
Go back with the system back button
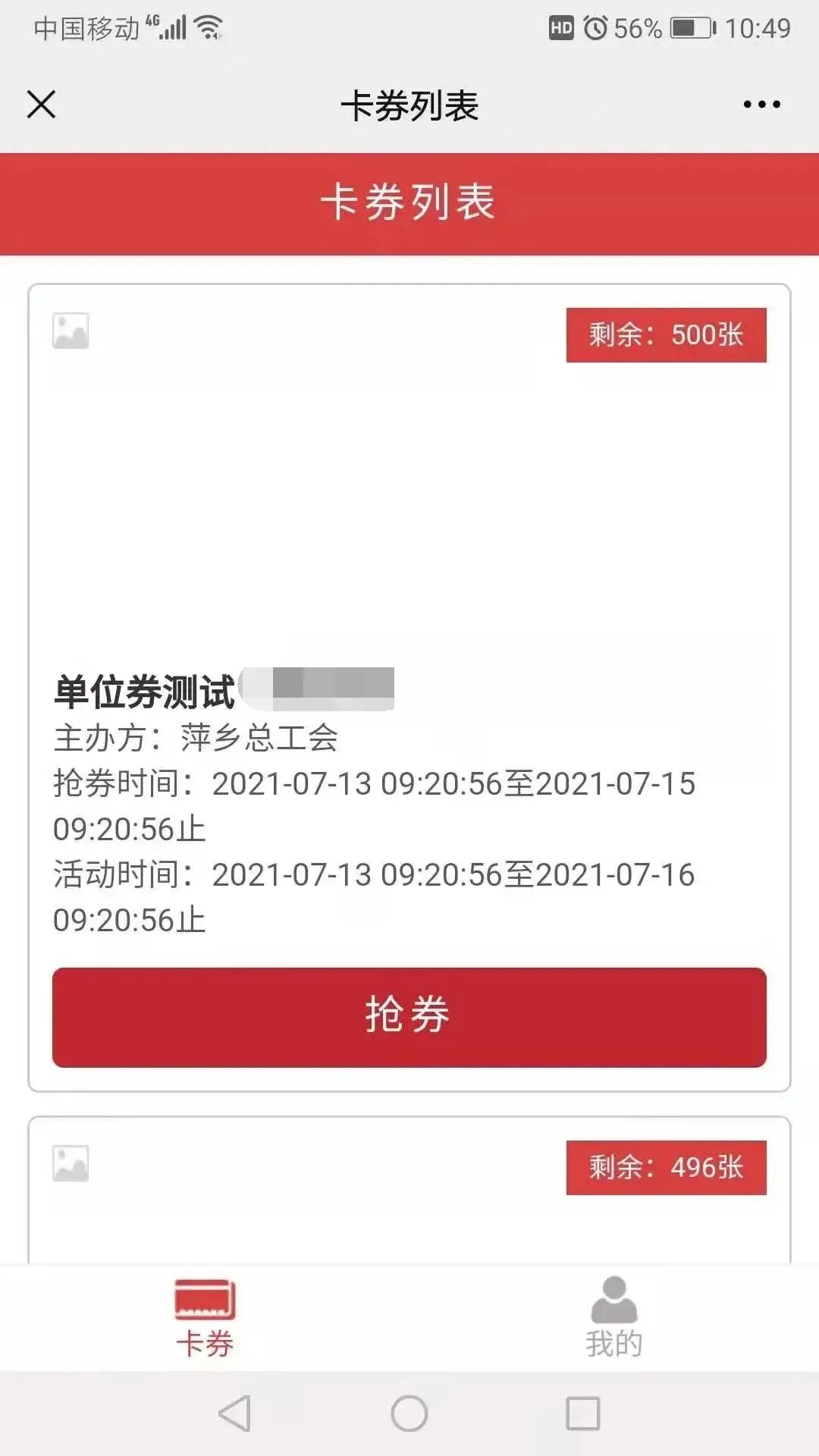(234, 1414)
